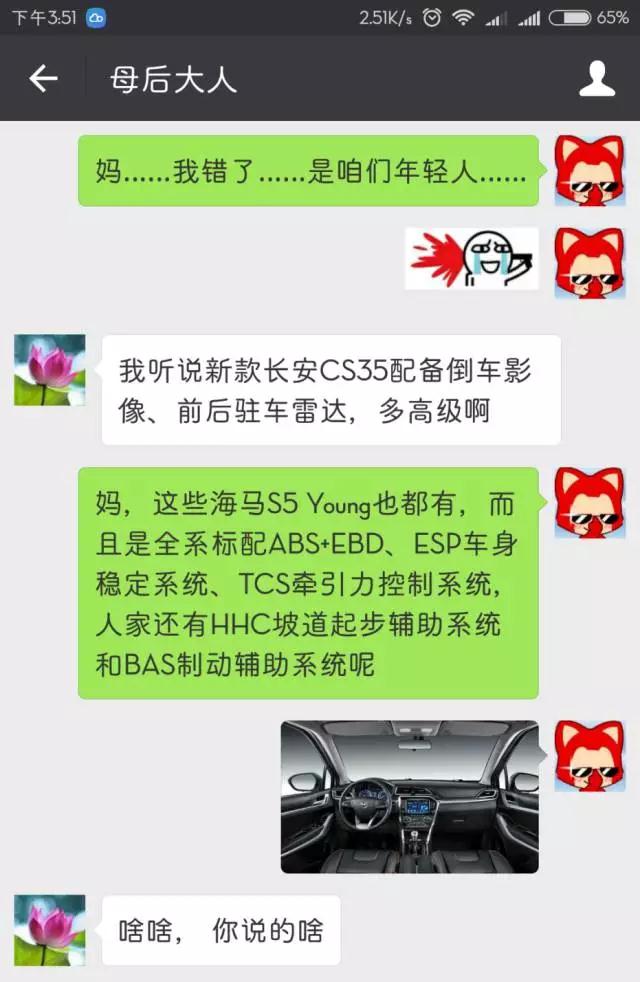Open the car interior photo message
The width and height of the screenshot is (640, 982).
click(x=409, y=796)
